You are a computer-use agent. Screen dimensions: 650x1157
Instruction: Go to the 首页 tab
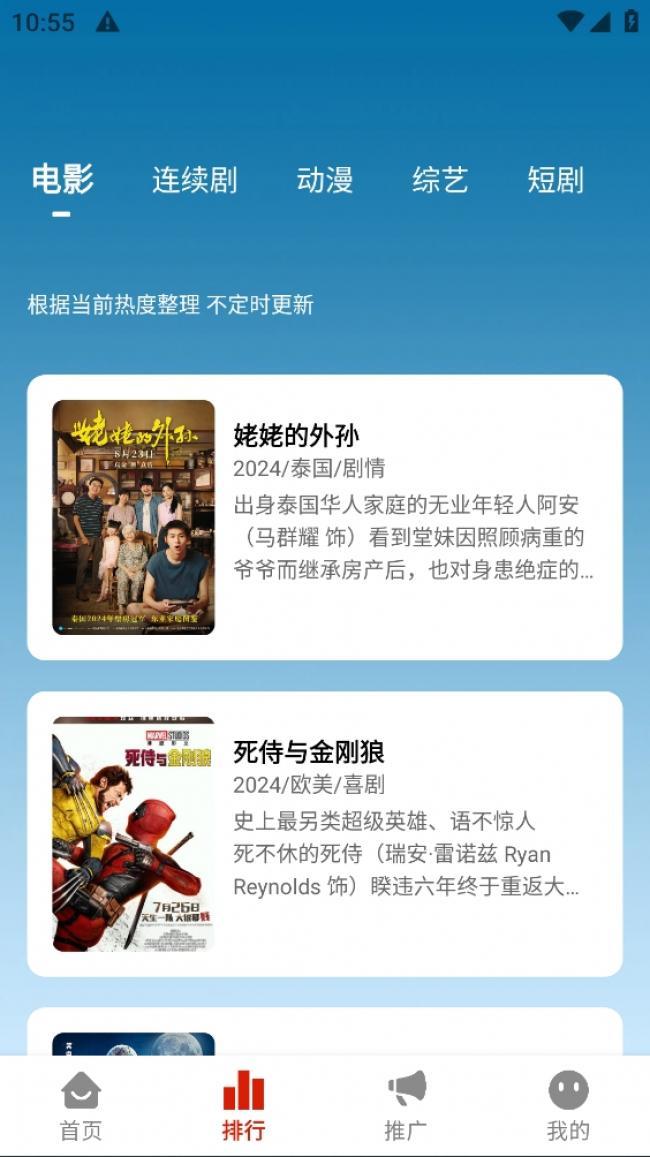click(81, 1105)
